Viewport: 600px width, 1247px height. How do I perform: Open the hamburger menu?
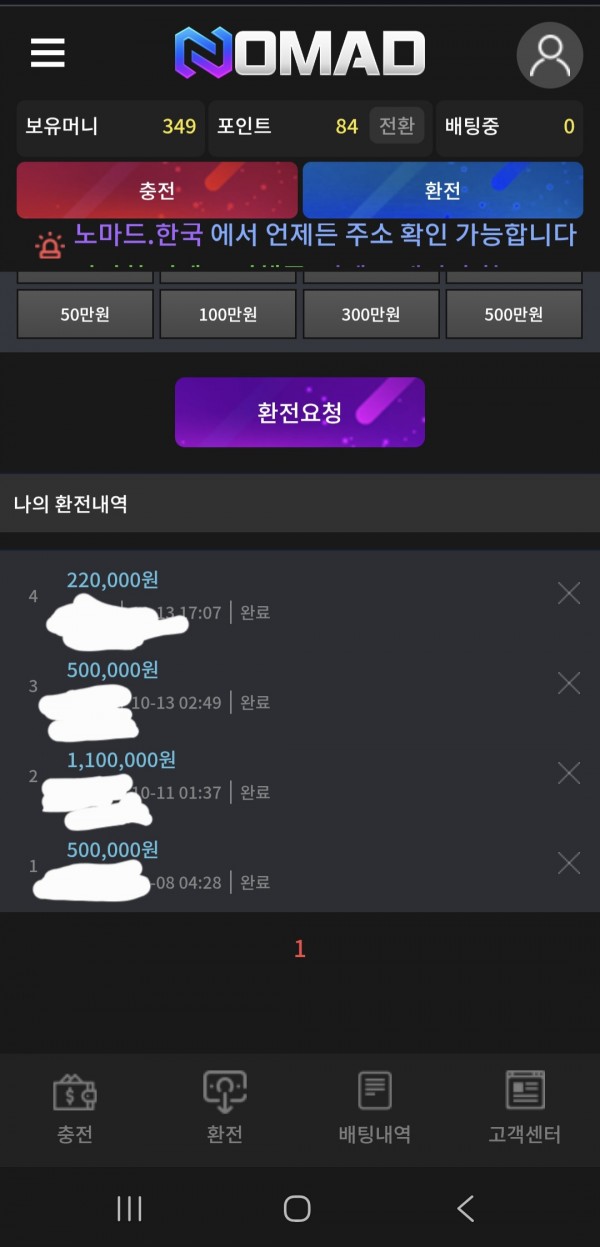(47, 52)
